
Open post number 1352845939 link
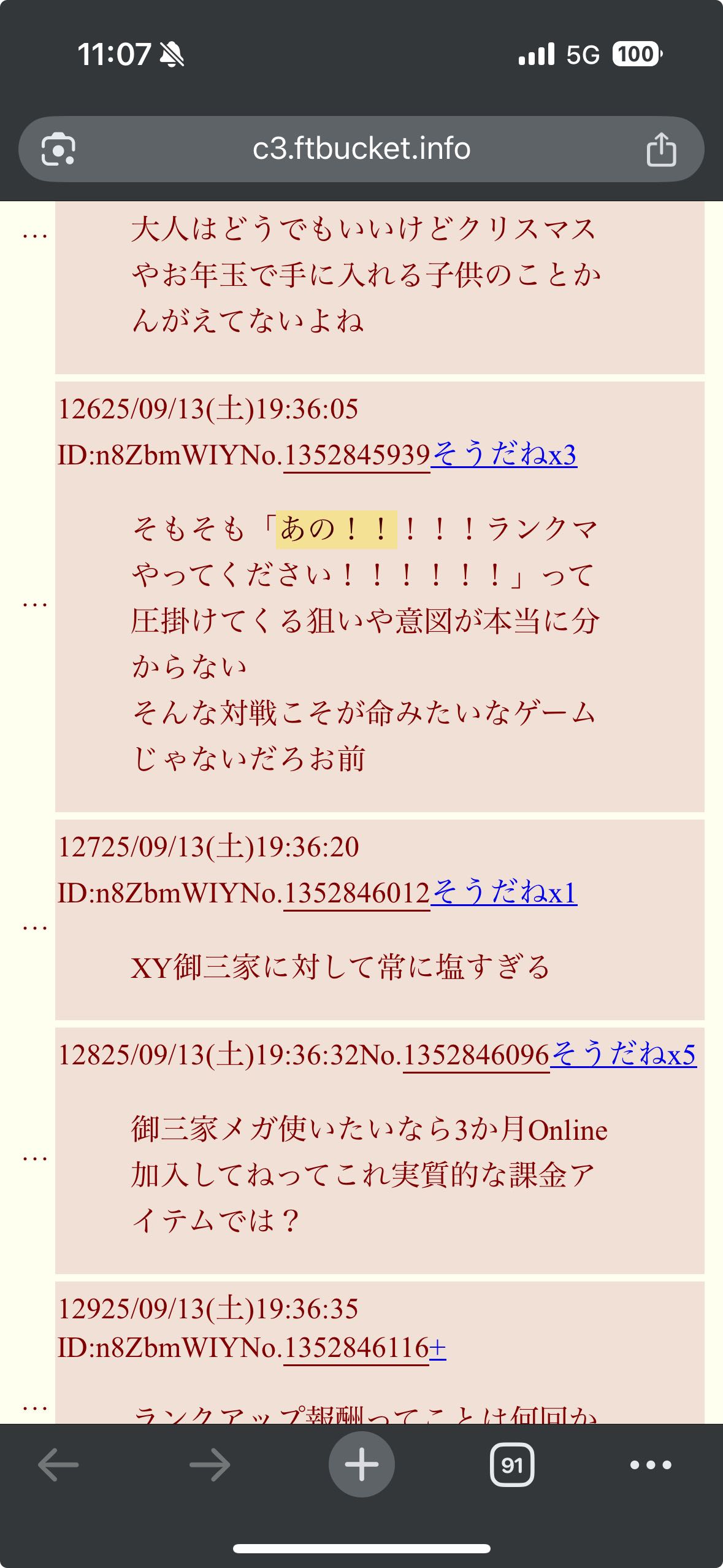(x=357, y=455)
